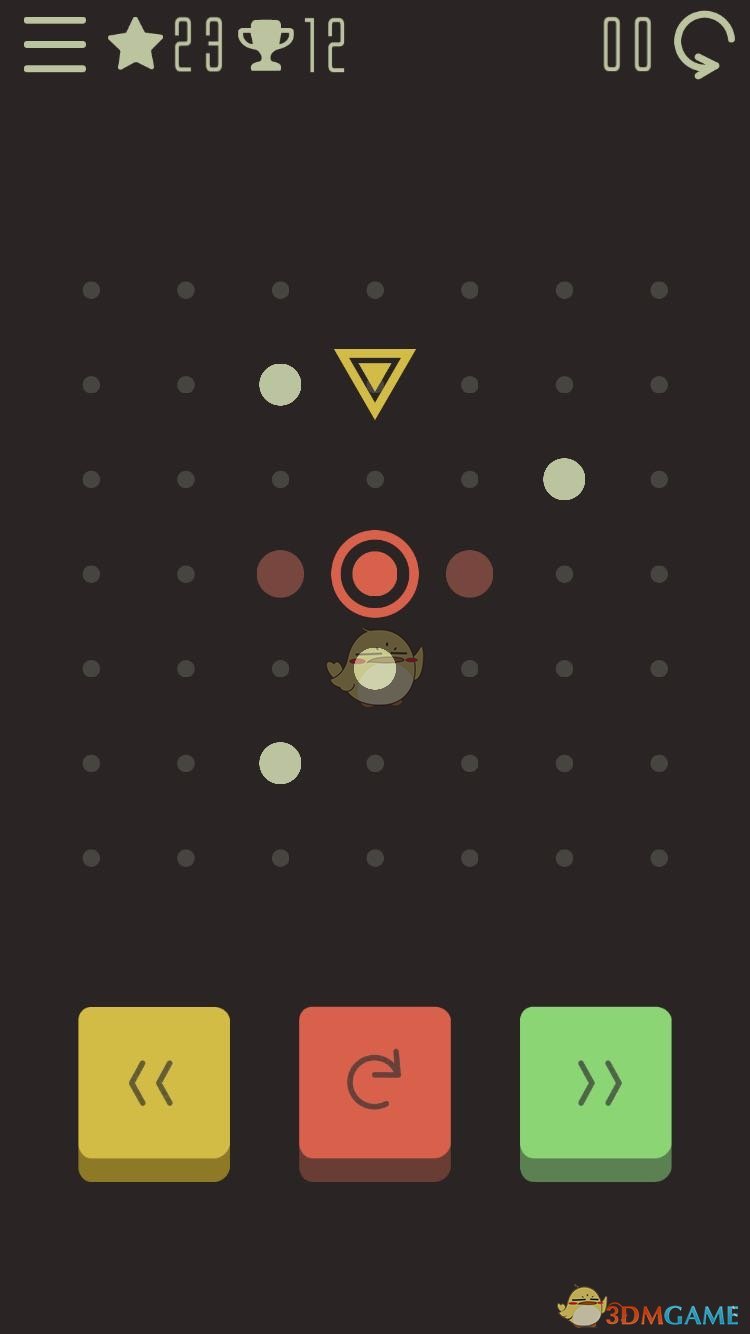Restart the level with the circular arrow
This screenshot has width=750, height=1334.
pyautogui.click(x=704, y=45)
